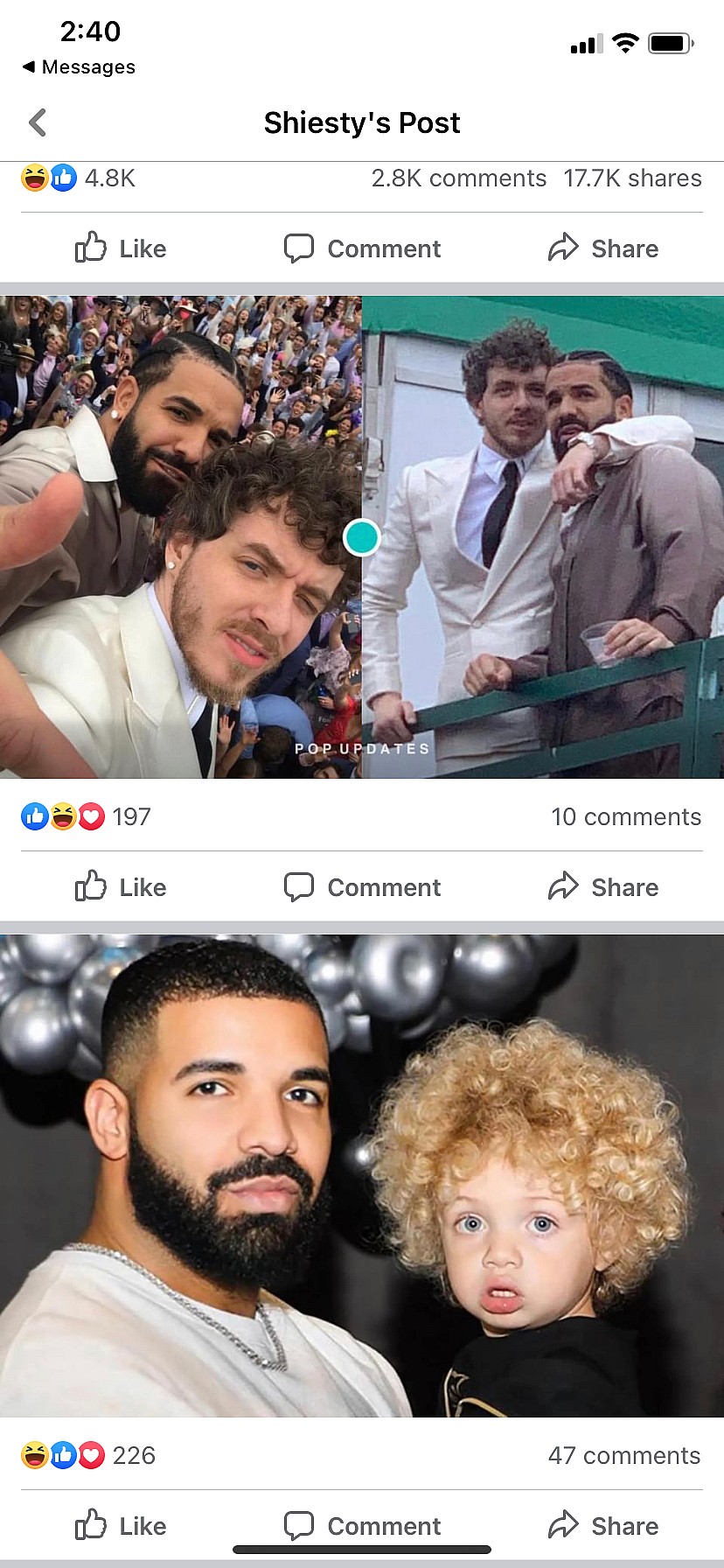Comment on the post with 2.8K comments
Image resolution: width=724 pixels, height=1568 pixels.
click(x=362, y=248)
